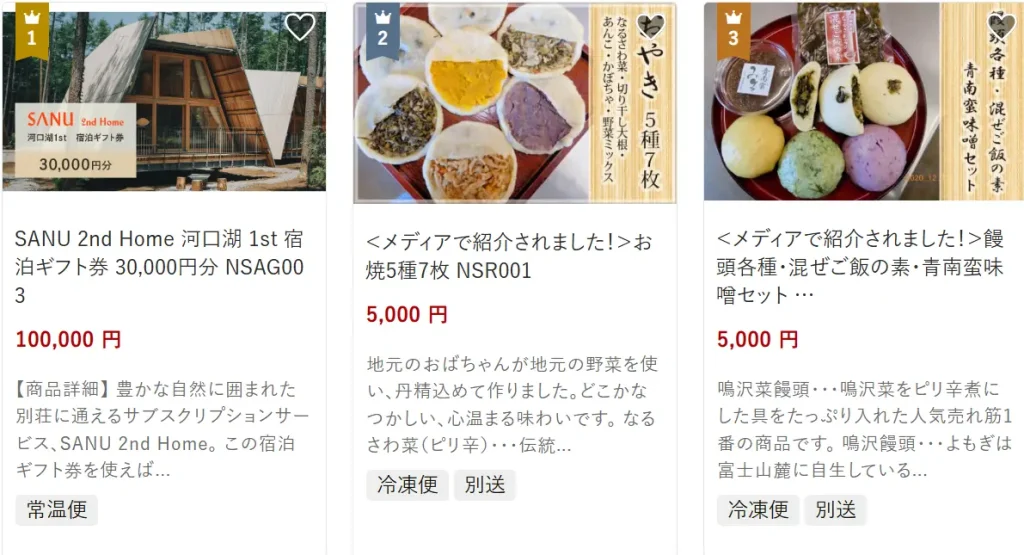1024x555 pixels.
Task: Favorite the 饅頭各種 set with the heart
Action: 1000,27
